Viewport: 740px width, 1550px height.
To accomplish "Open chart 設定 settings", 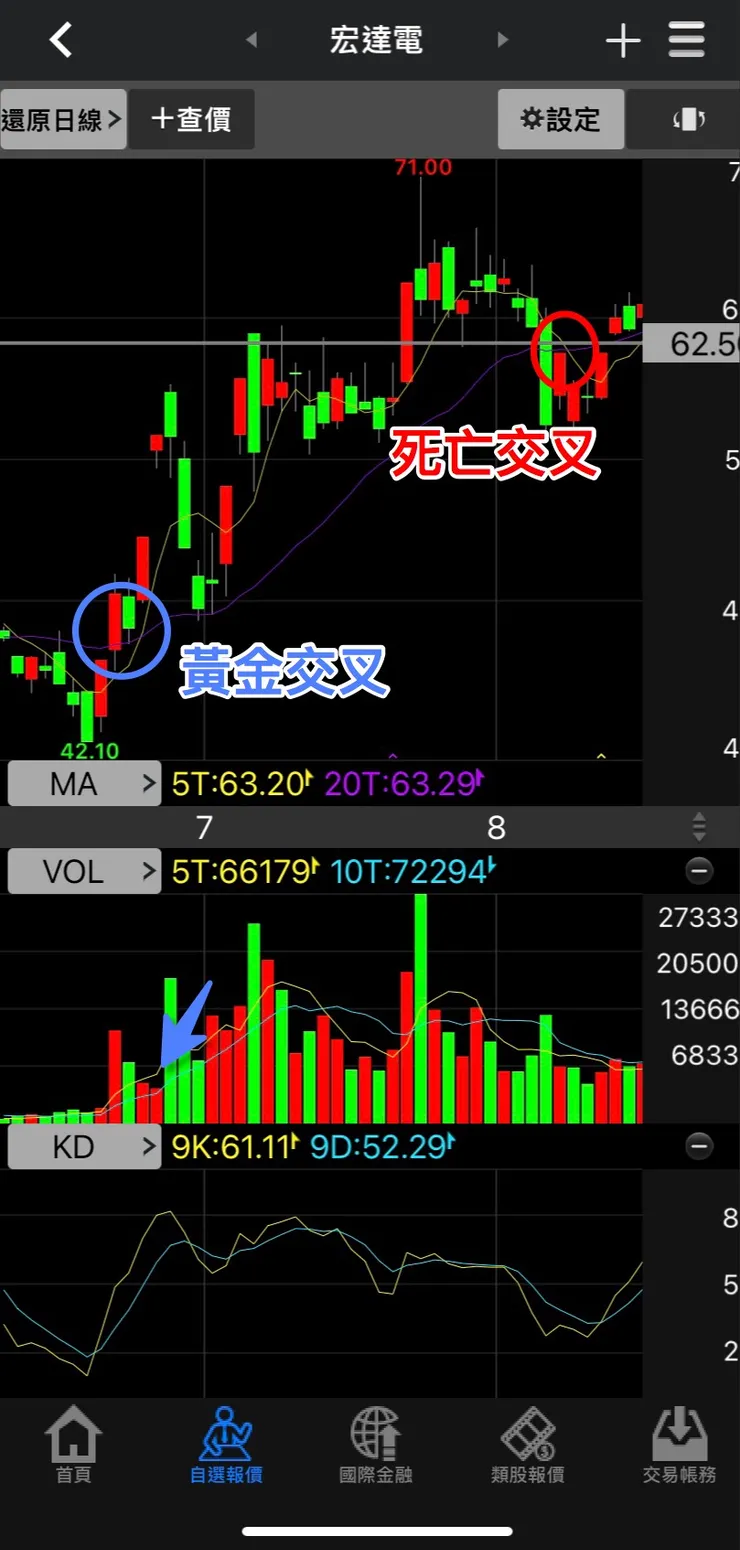I will 561,120.
